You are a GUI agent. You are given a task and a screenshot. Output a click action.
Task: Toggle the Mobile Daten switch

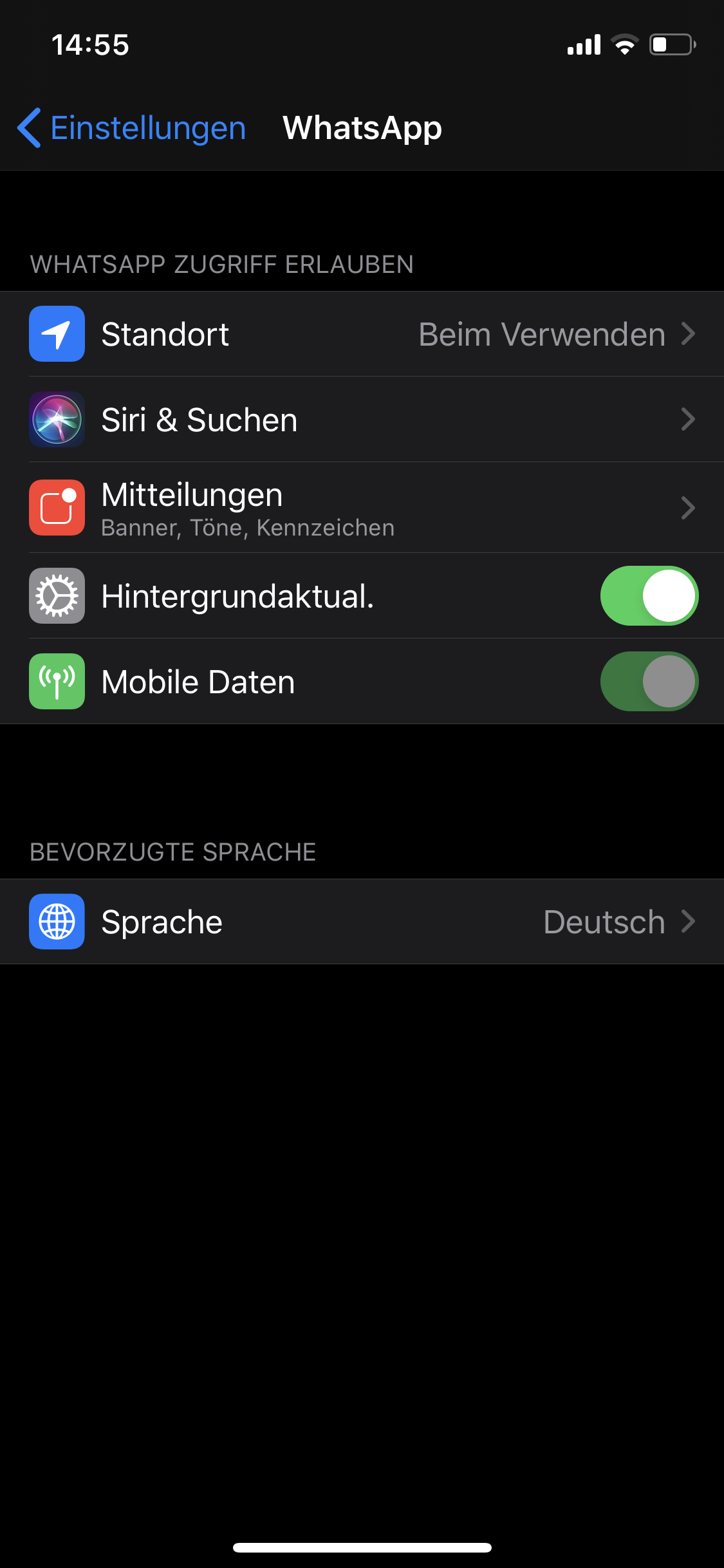click(x=649, y=682)
